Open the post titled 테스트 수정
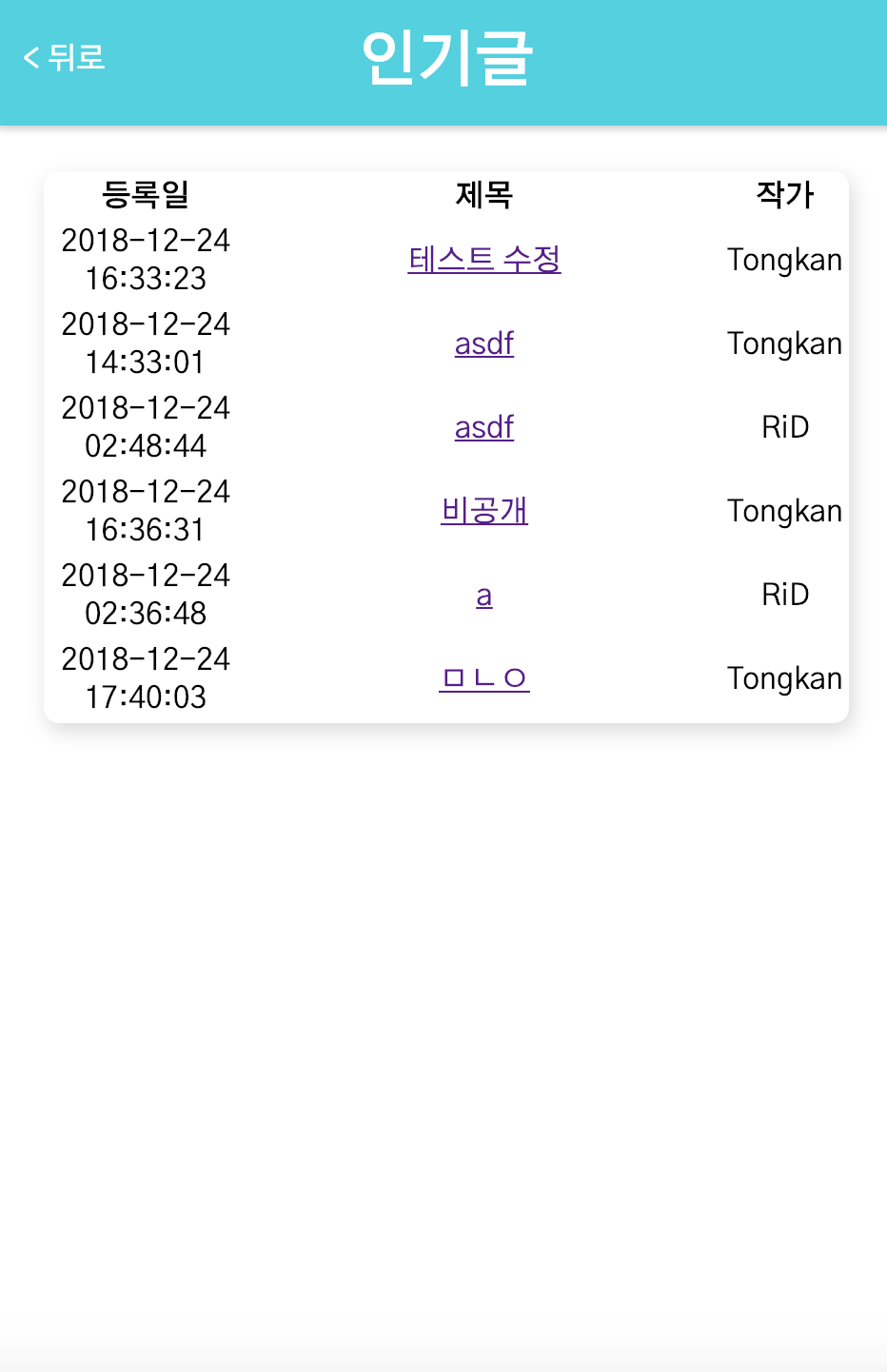The height and width of the screenshot is (1372, 887). (x=484, y=259)
